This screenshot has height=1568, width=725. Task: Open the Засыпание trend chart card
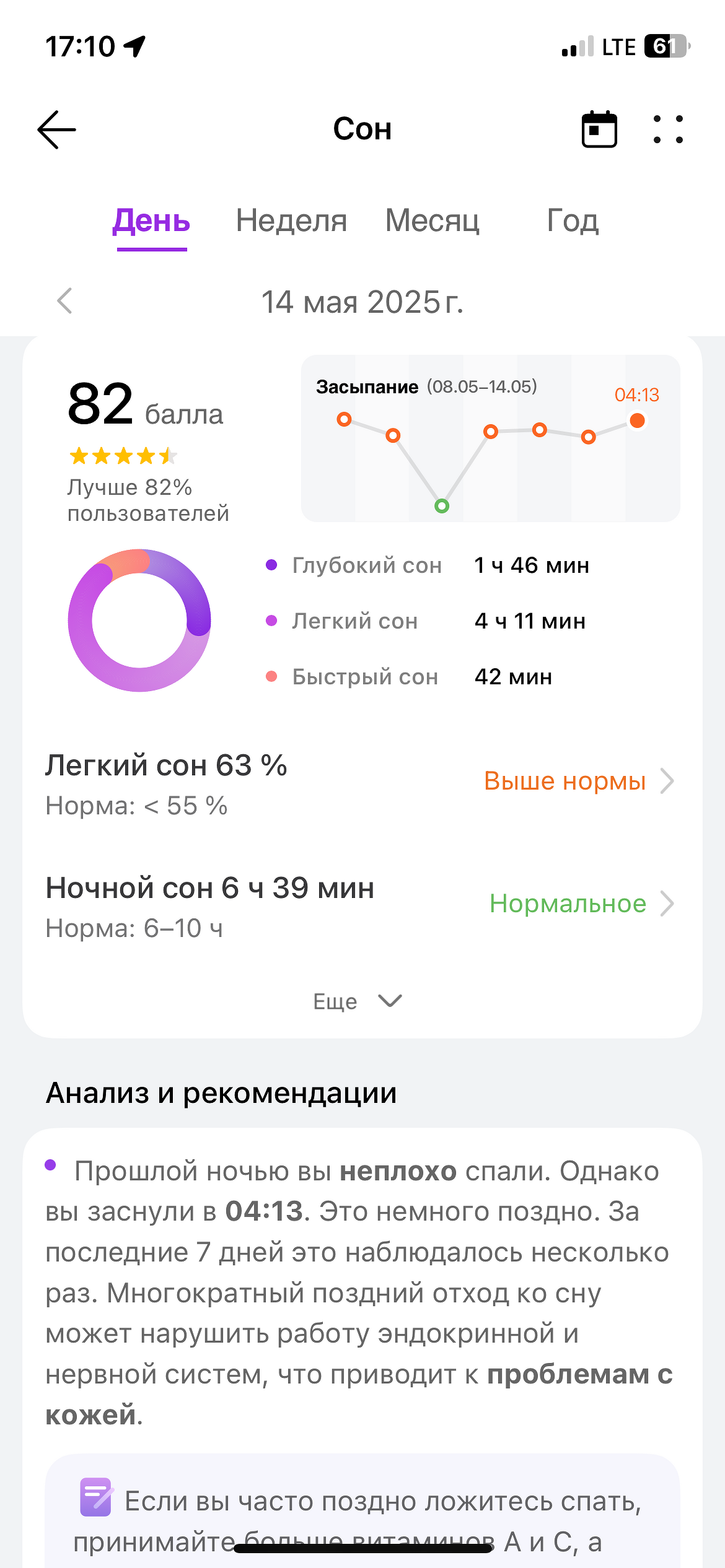[x=490, y=438]
